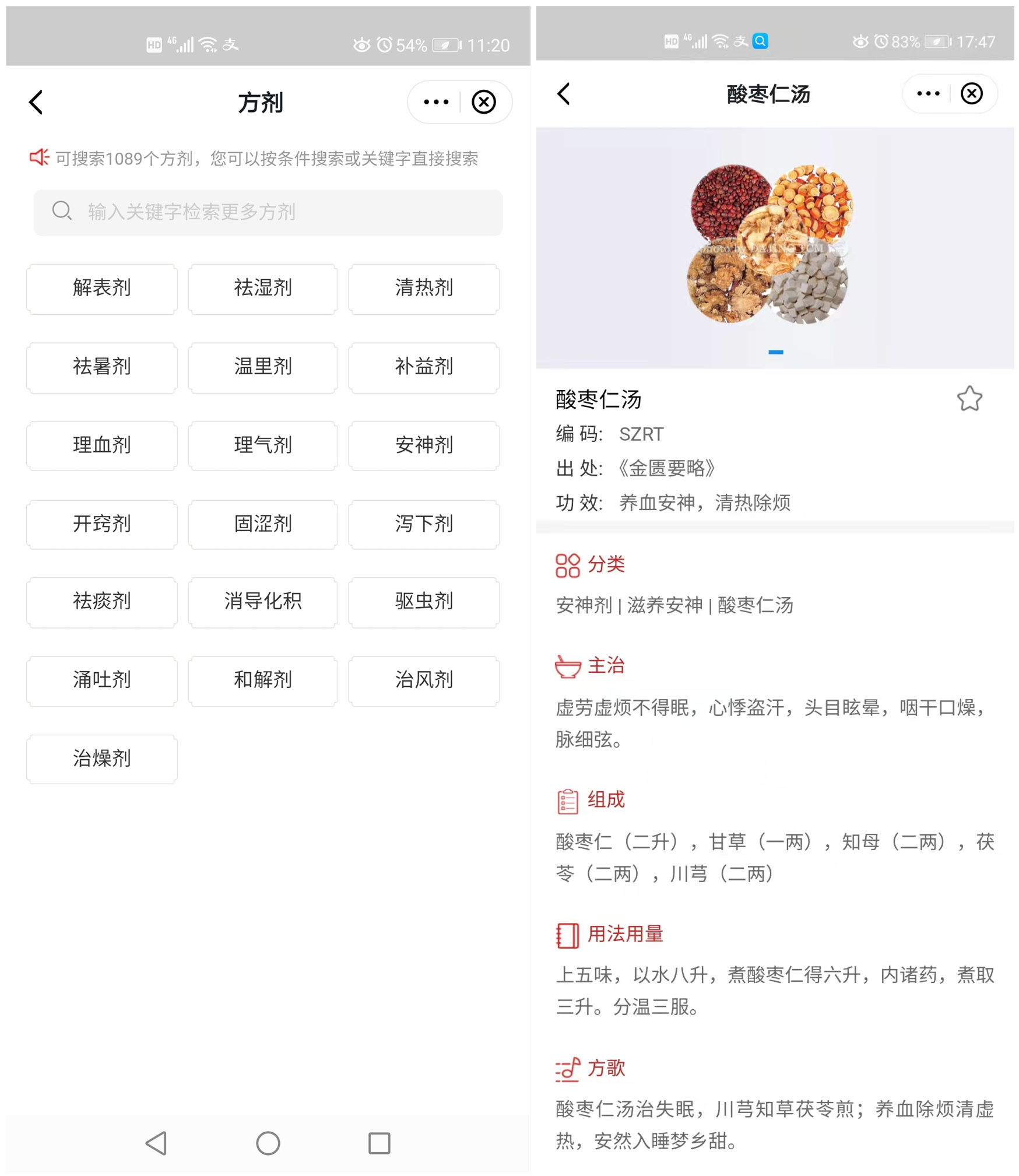
Task: Go back from the 酸枣仁汤 page
Action: point(563,94)
